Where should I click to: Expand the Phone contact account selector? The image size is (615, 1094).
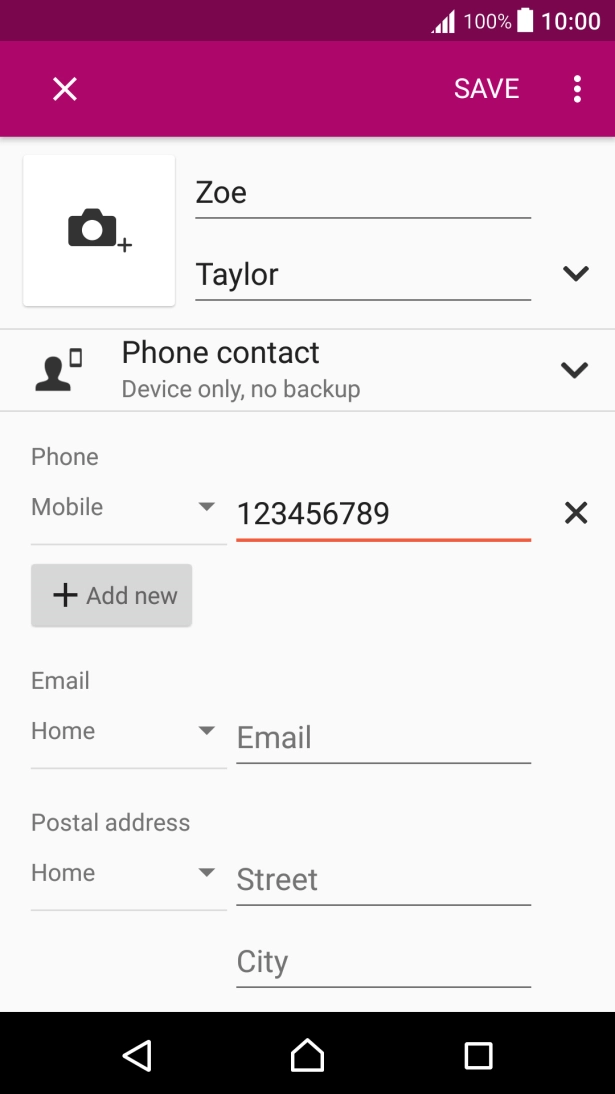click(x=574, y=370)
